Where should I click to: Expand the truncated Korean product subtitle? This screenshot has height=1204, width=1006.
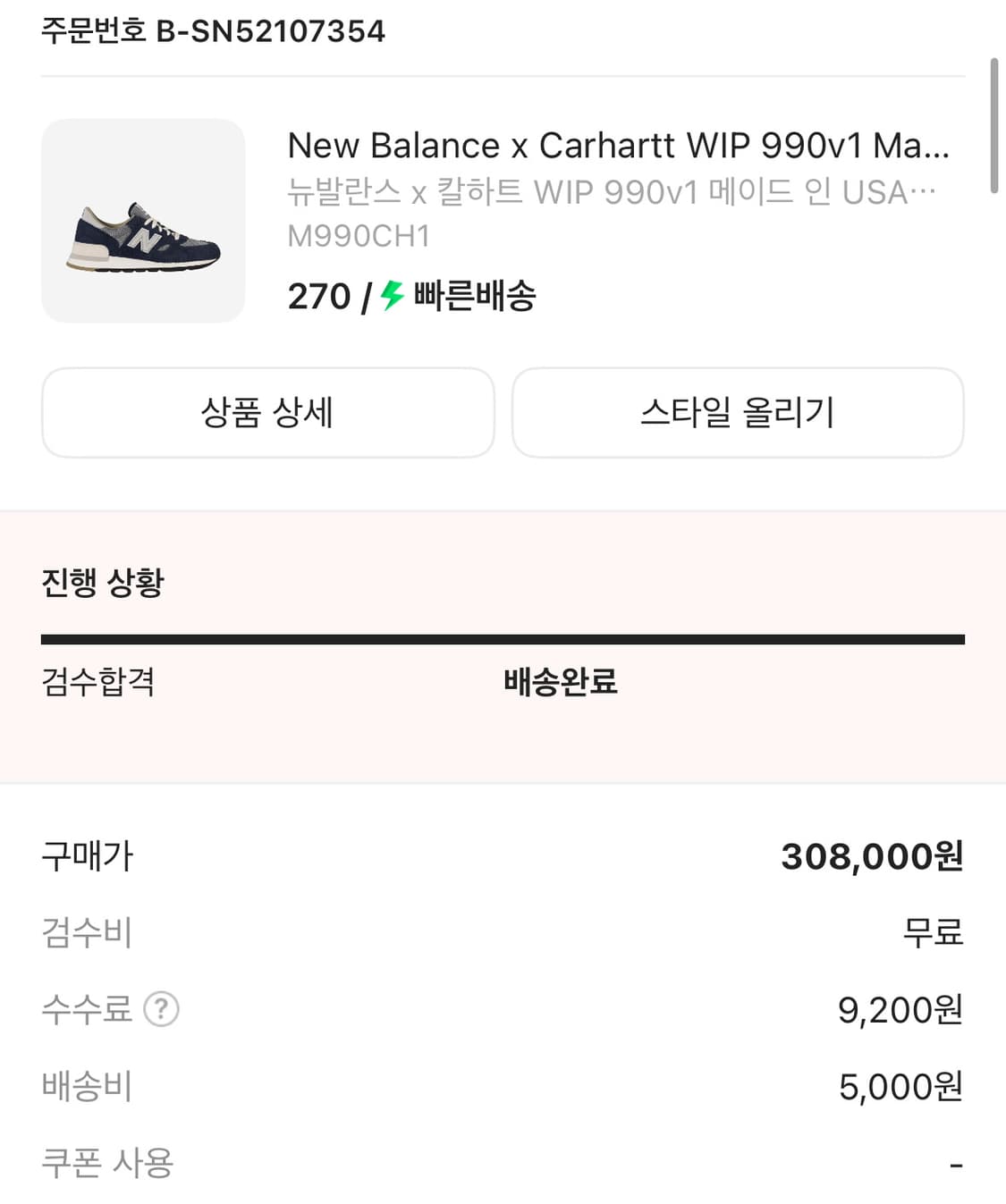point(609,191)
